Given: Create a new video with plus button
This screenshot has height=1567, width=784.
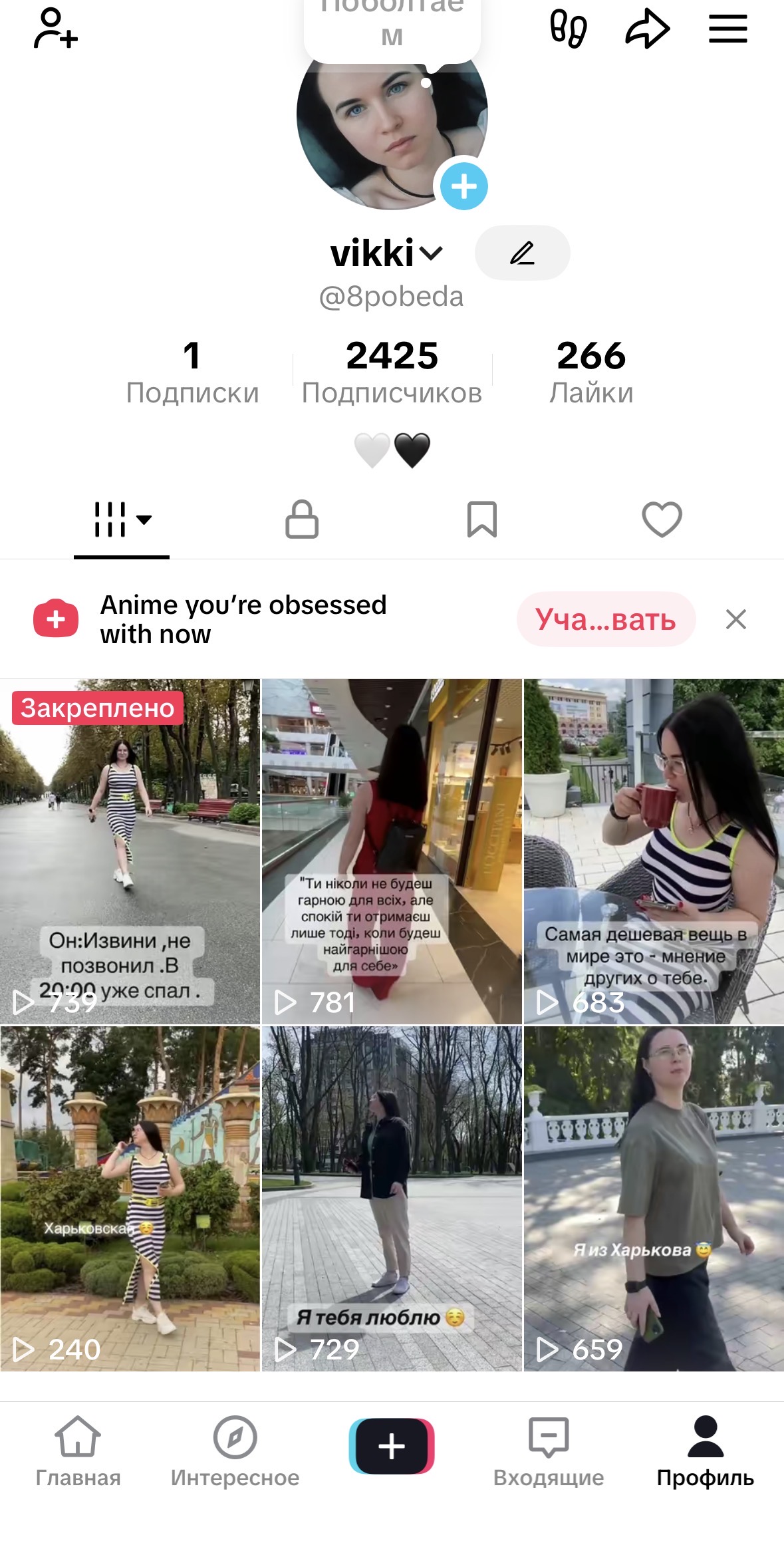Looking at the screenshot, I should click(x=392, y=1446).
